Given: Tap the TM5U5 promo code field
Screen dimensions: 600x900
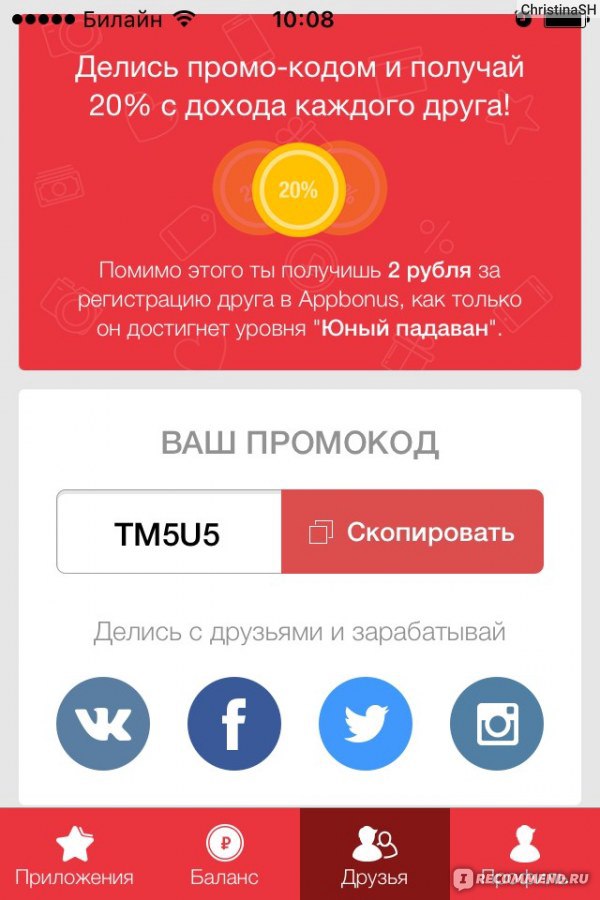Looking at the screenshot, I should (x=168, y=532).
